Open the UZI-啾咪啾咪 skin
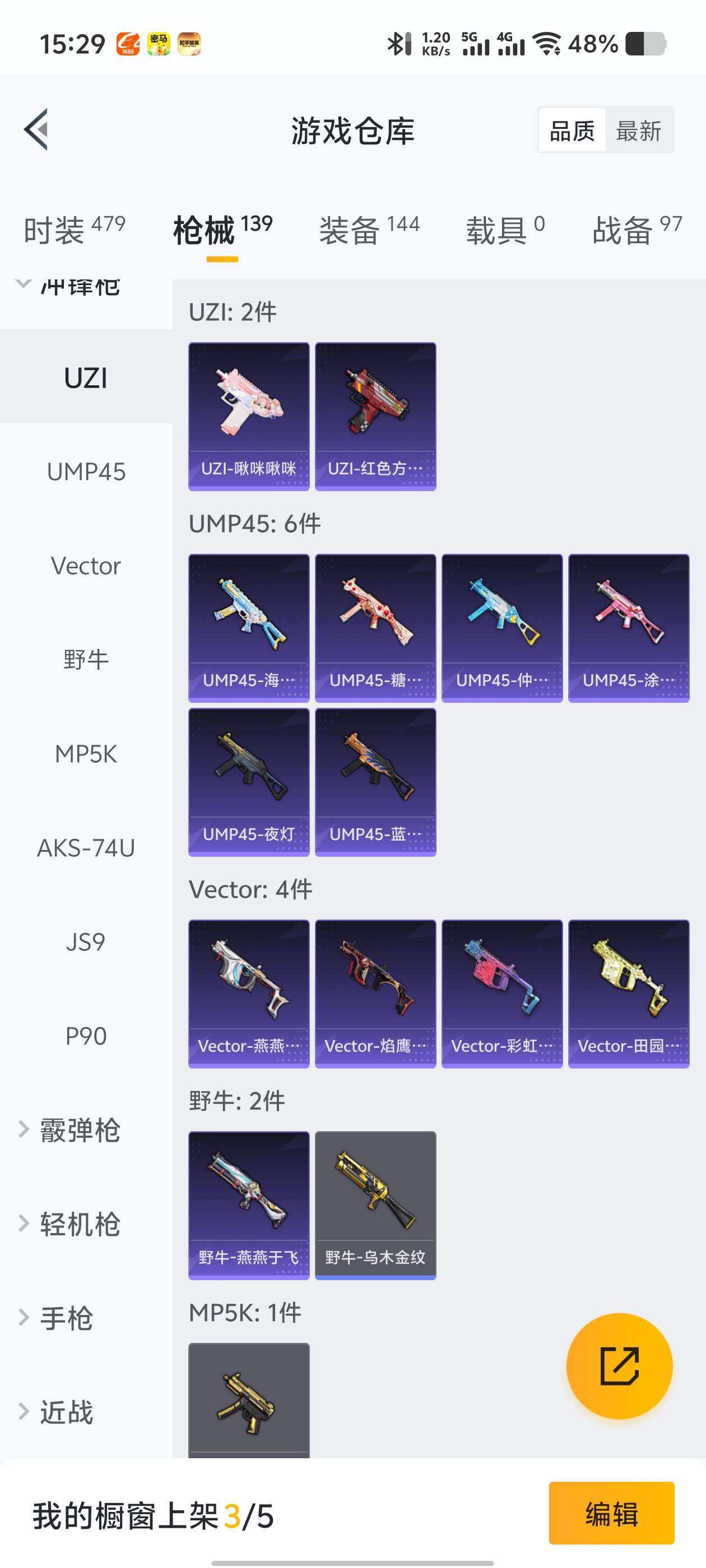 point(249,416)
